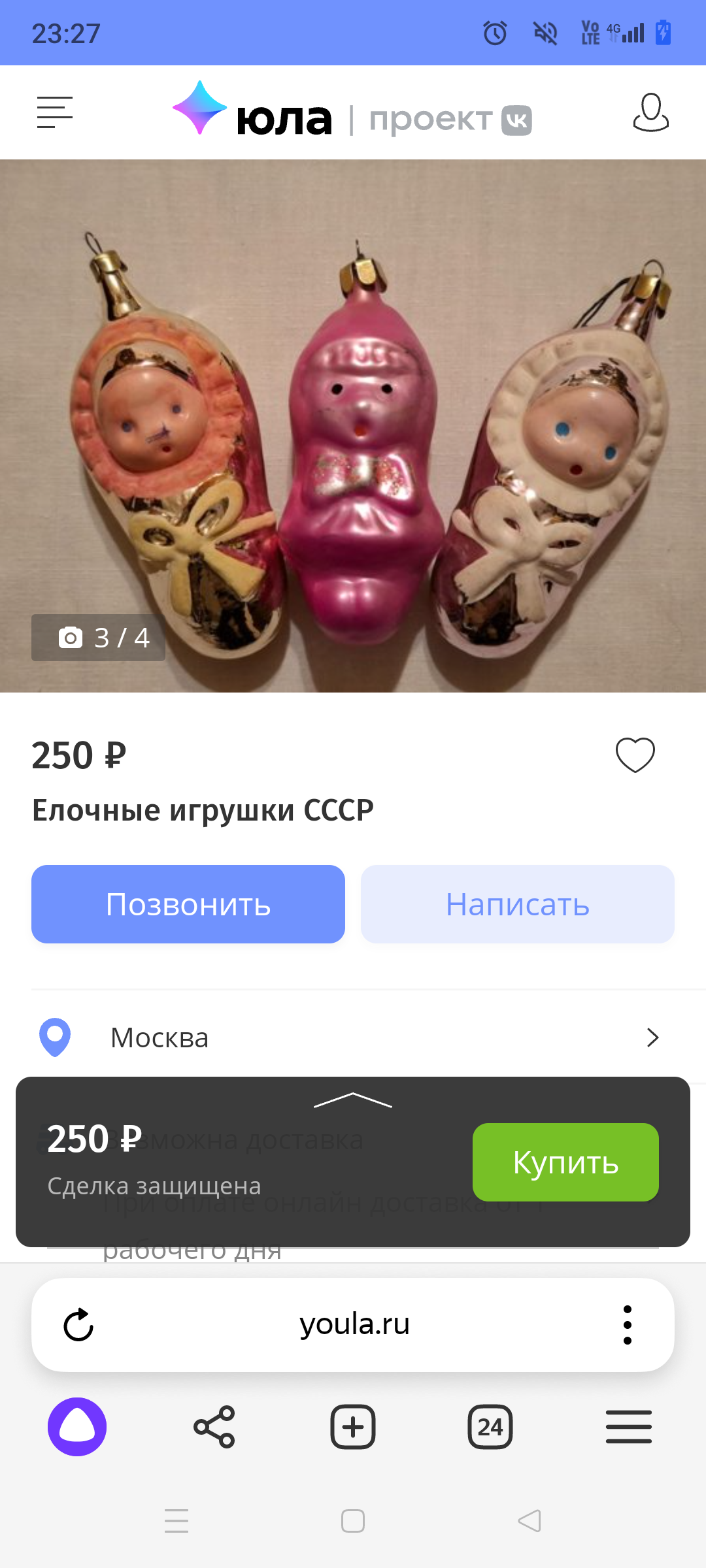The image size is (706, 1568).
Task: Open the product photo of Christmas ornaments
Action: click(353, 425)
